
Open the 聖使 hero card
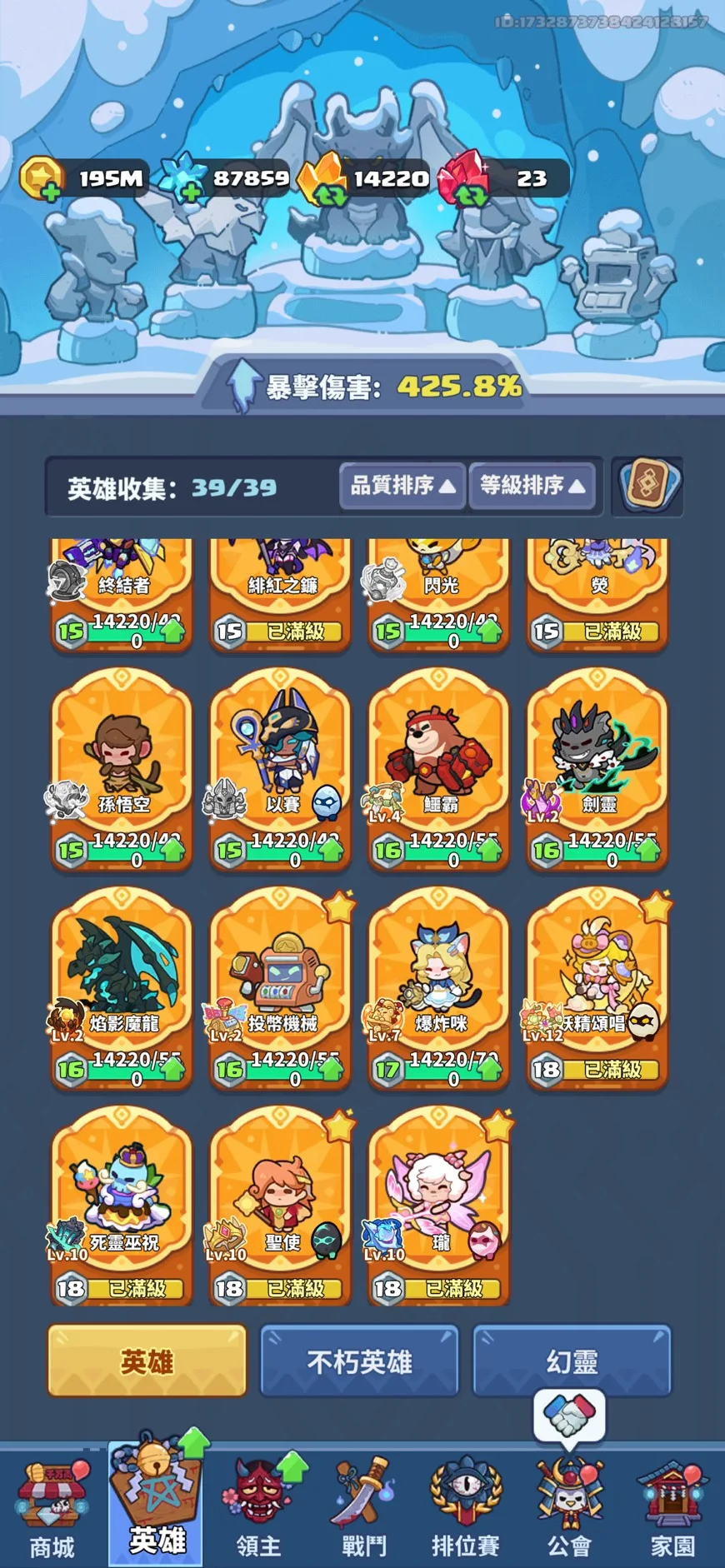click(280, 1207)
